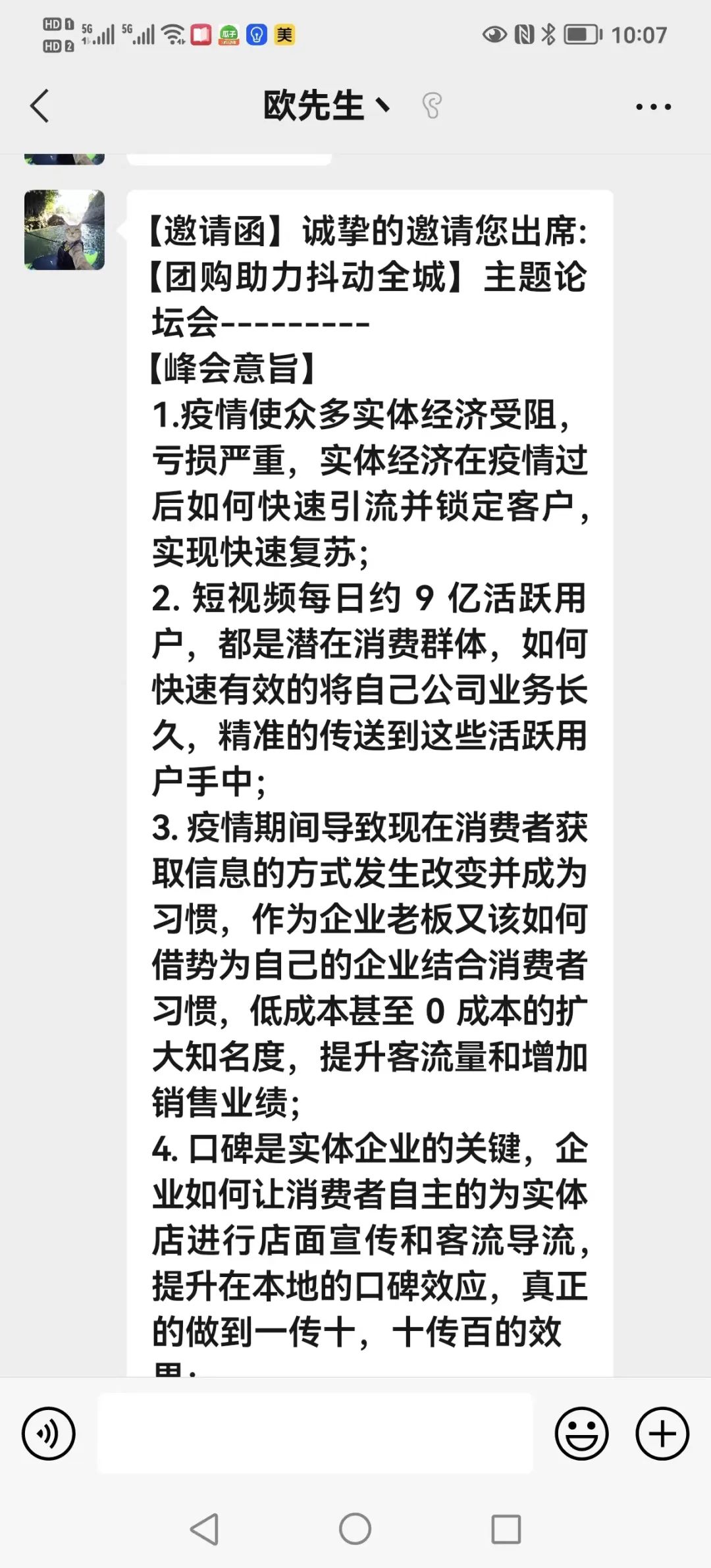Open the three-dot chat options menu
711x1568 pixels.
[x=653, y=107]
